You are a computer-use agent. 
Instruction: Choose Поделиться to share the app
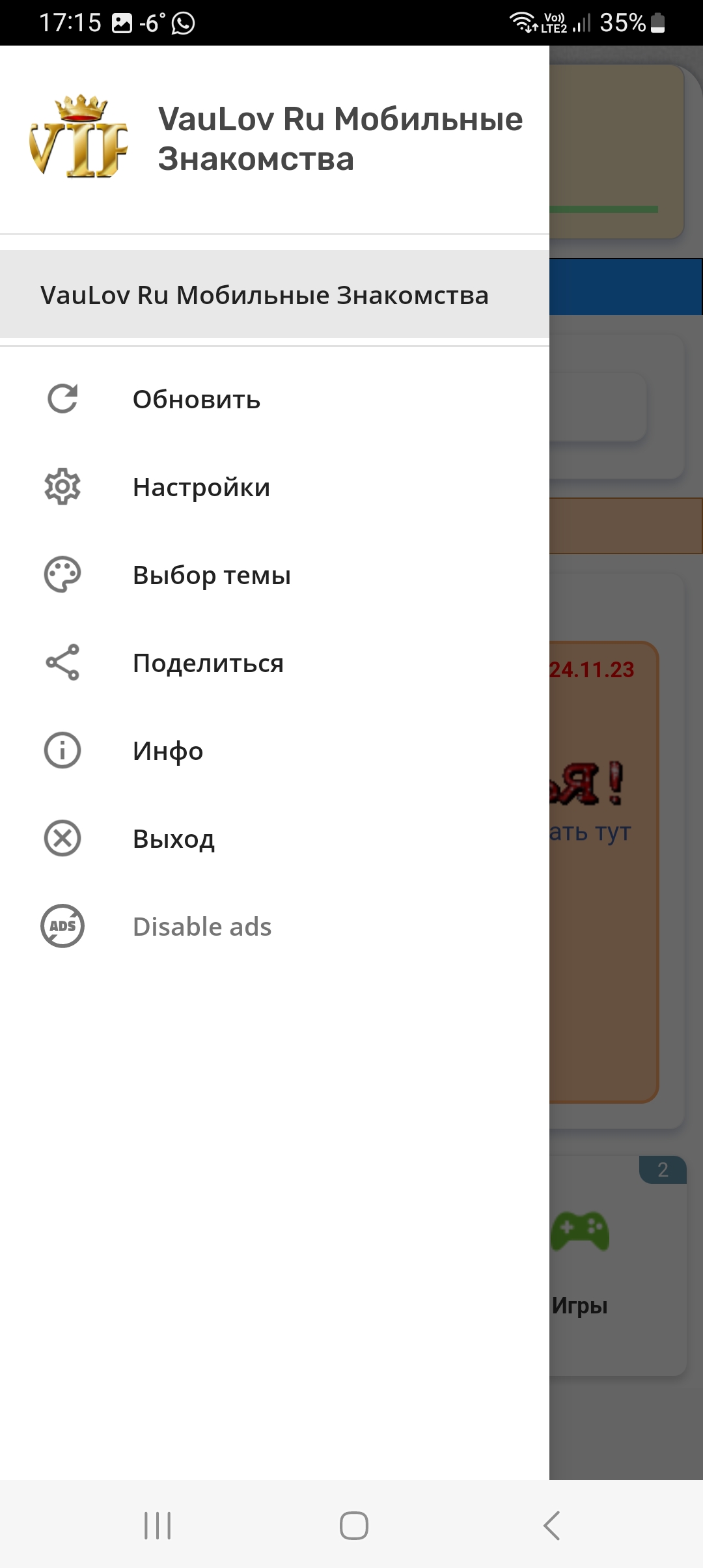275,663
